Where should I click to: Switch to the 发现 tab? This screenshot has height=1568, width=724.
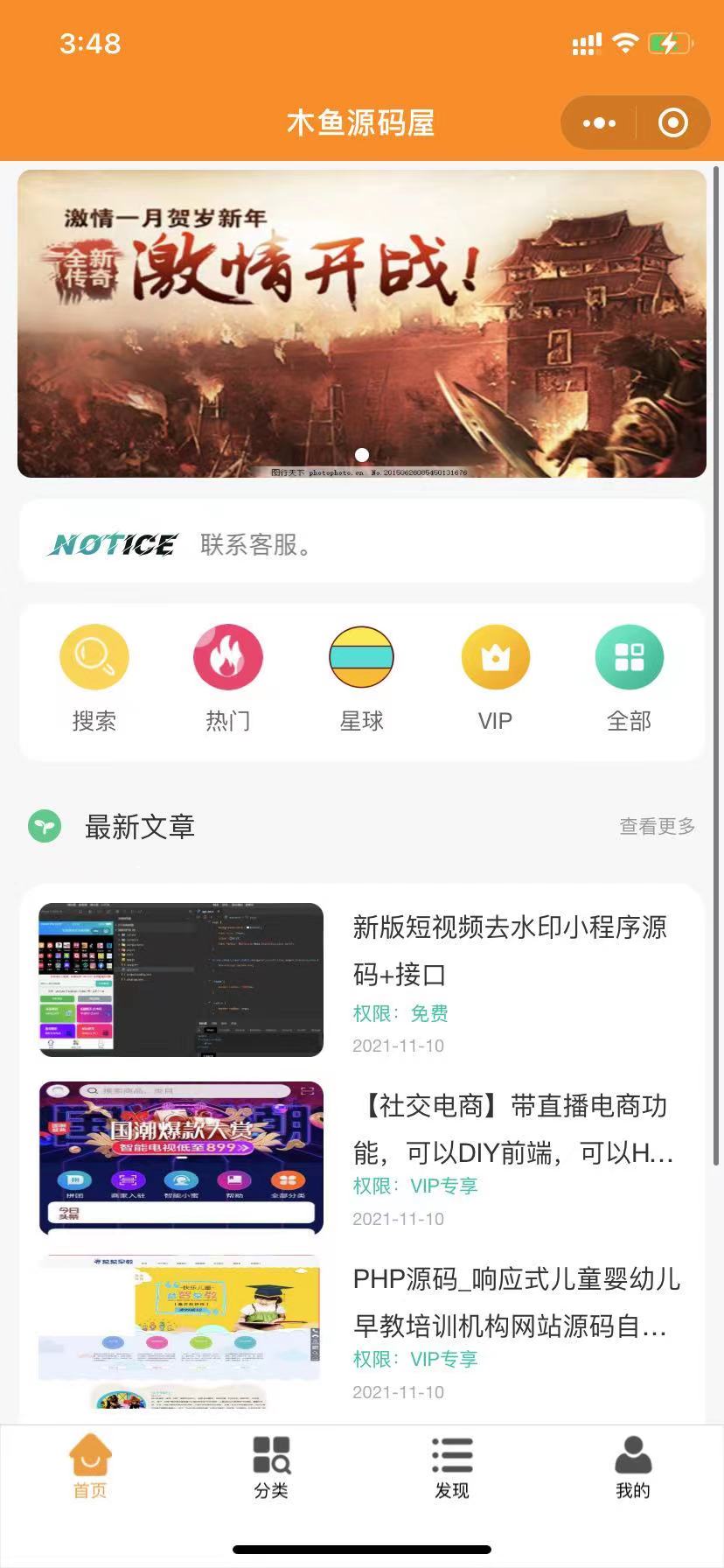tap(452, 1466)
